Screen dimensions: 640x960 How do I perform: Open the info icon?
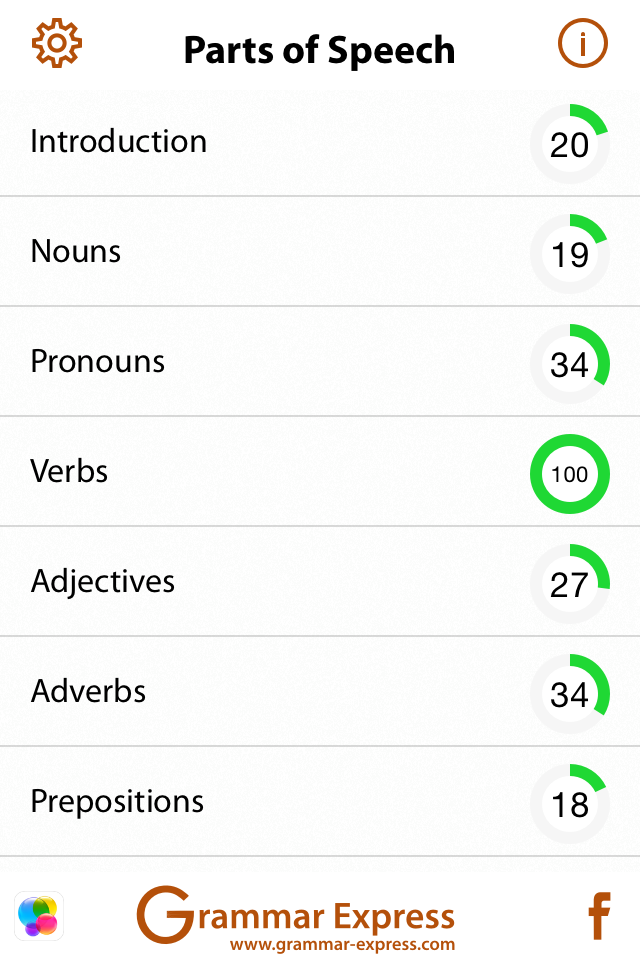pyautogui.click(x=582, y=45)
